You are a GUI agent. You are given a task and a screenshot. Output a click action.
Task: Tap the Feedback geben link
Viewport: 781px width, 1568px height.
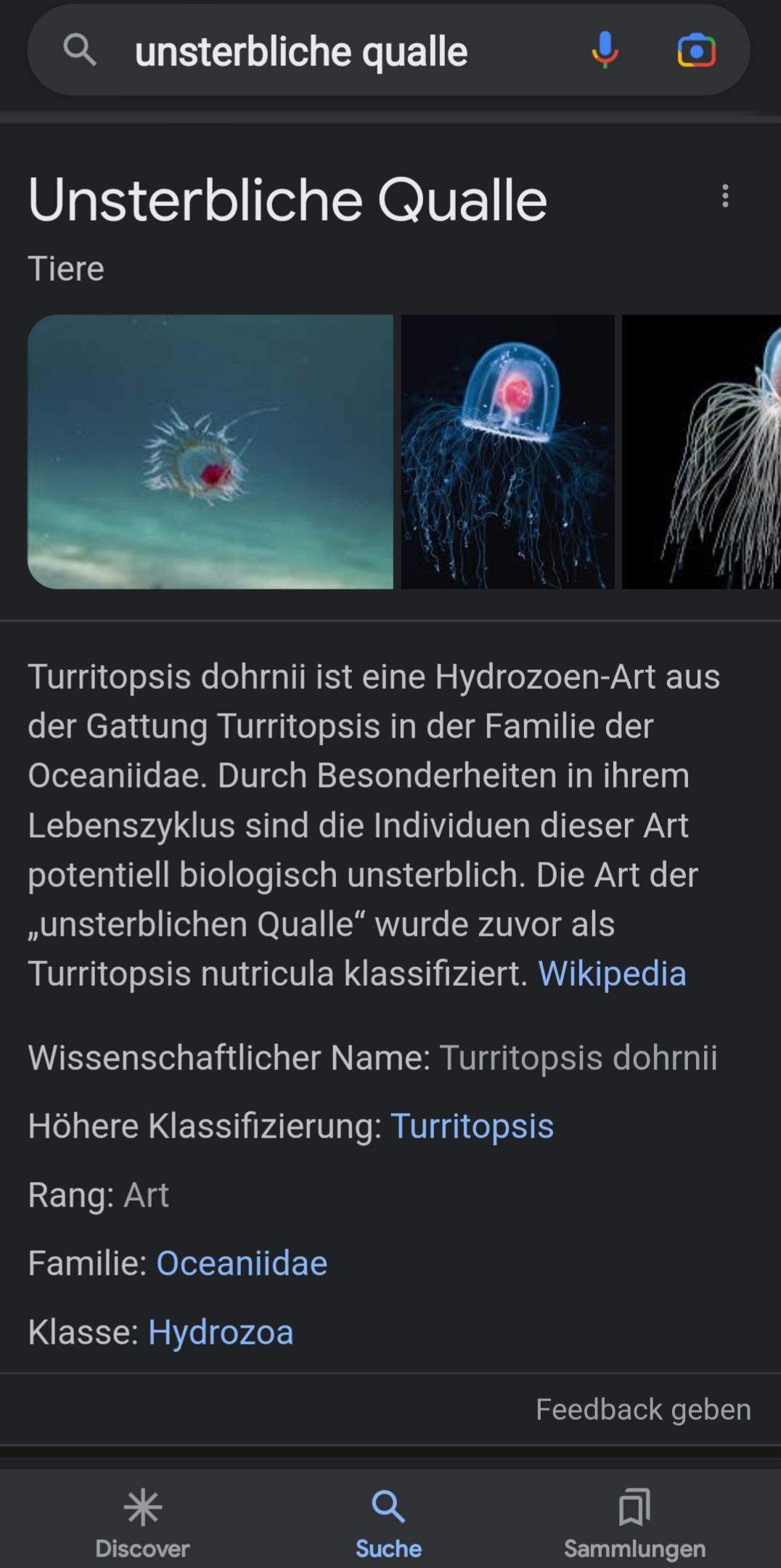(643, 1409)
